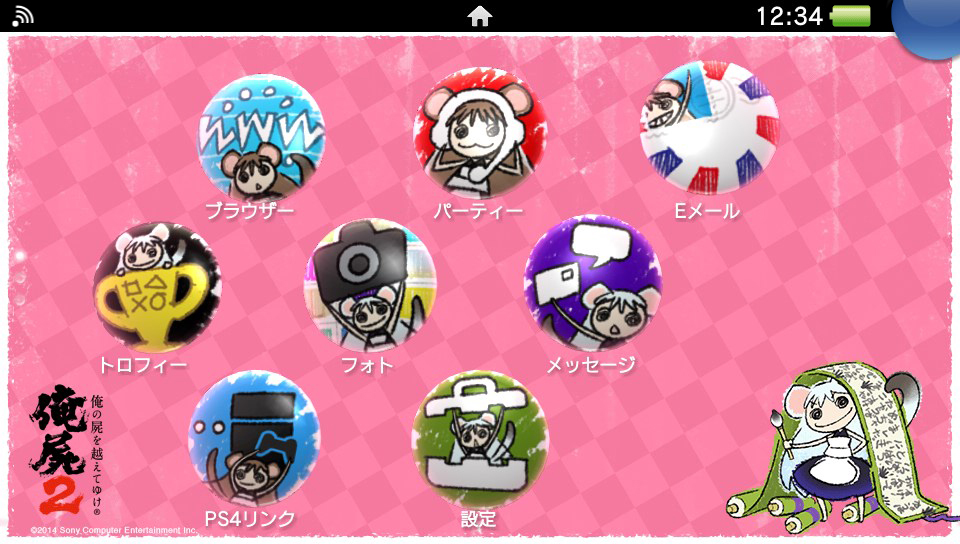
Task: Tap the home page indicator icon
Action: [480, 16]
